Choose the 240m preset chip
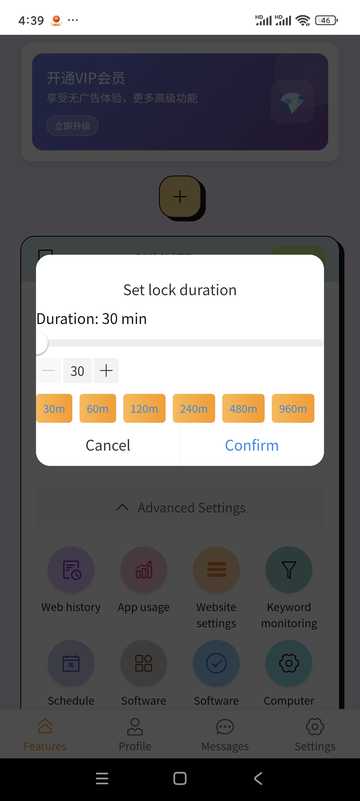Screen dimensions: 360x801 tap(194, 409)
